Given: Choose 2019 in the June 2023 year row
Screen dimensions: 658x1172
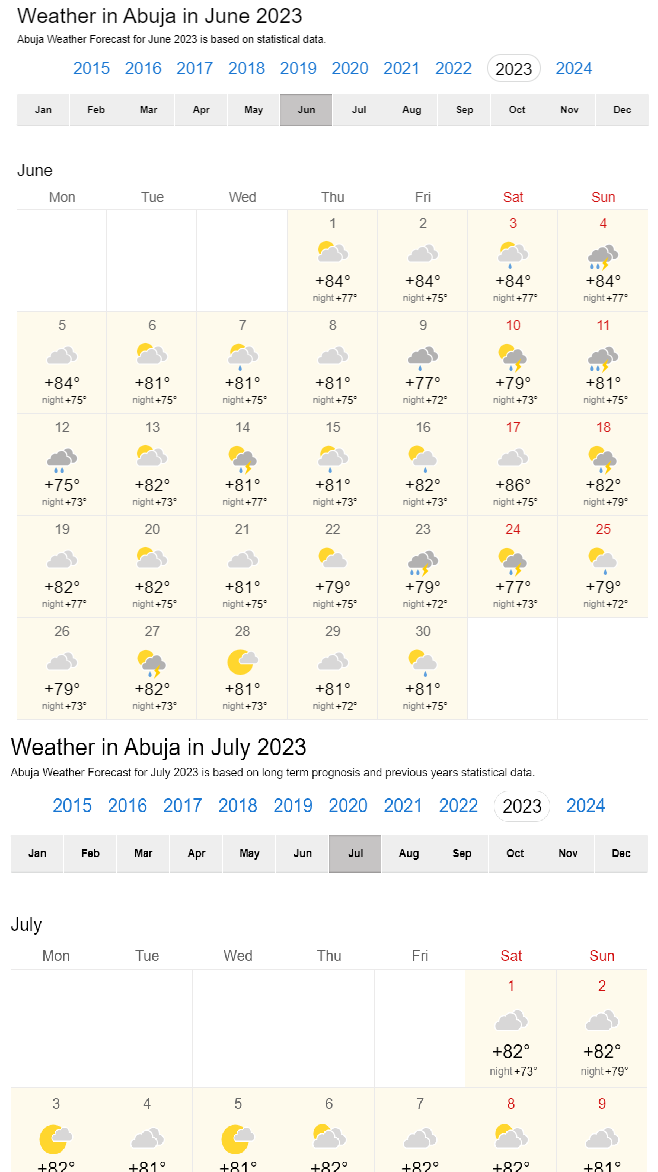Looking at the screenshot, I should click(298, 69).
